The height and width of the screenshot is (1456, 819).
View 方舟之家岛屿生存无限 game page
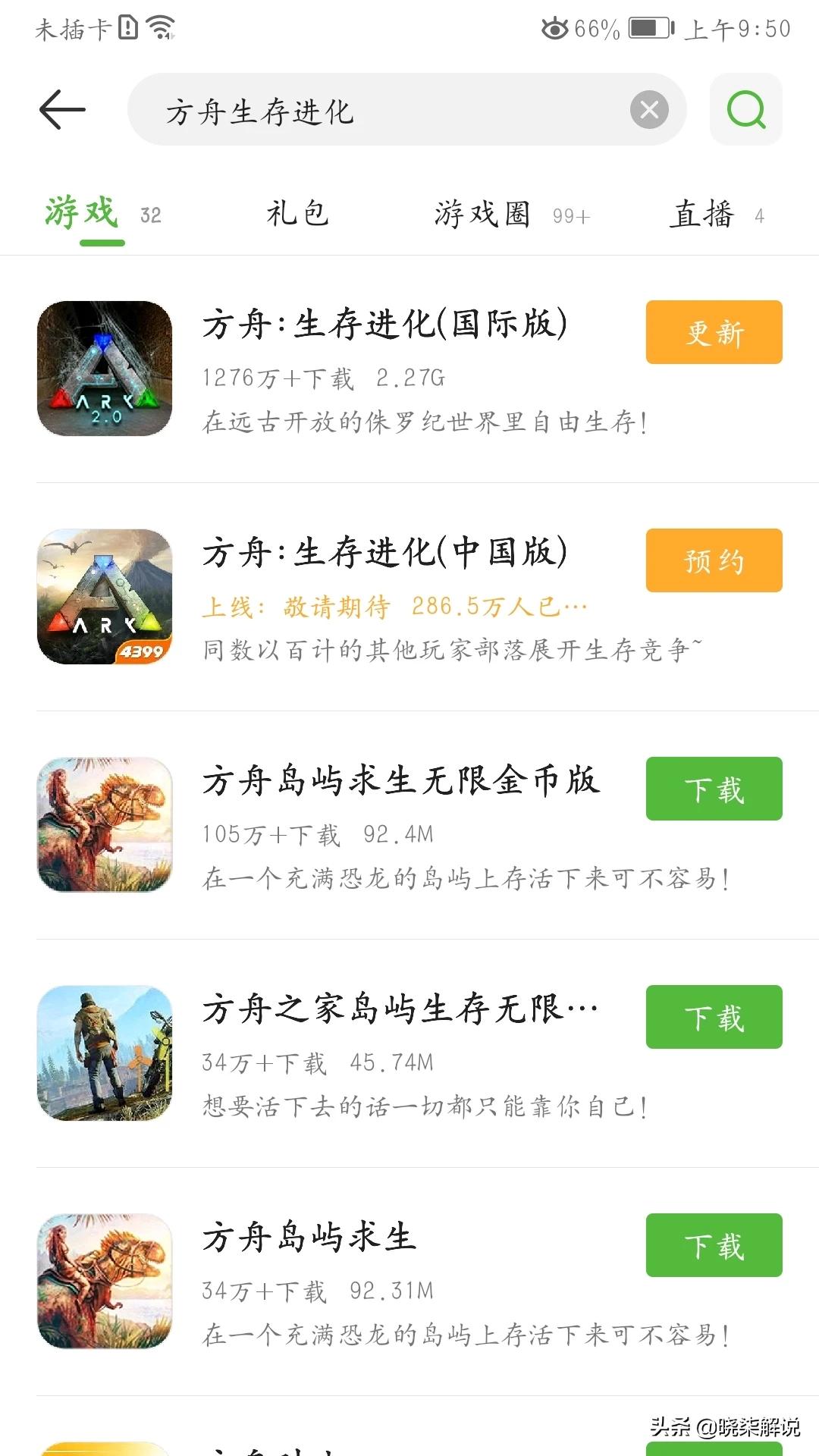click(x=399, y=1009)
